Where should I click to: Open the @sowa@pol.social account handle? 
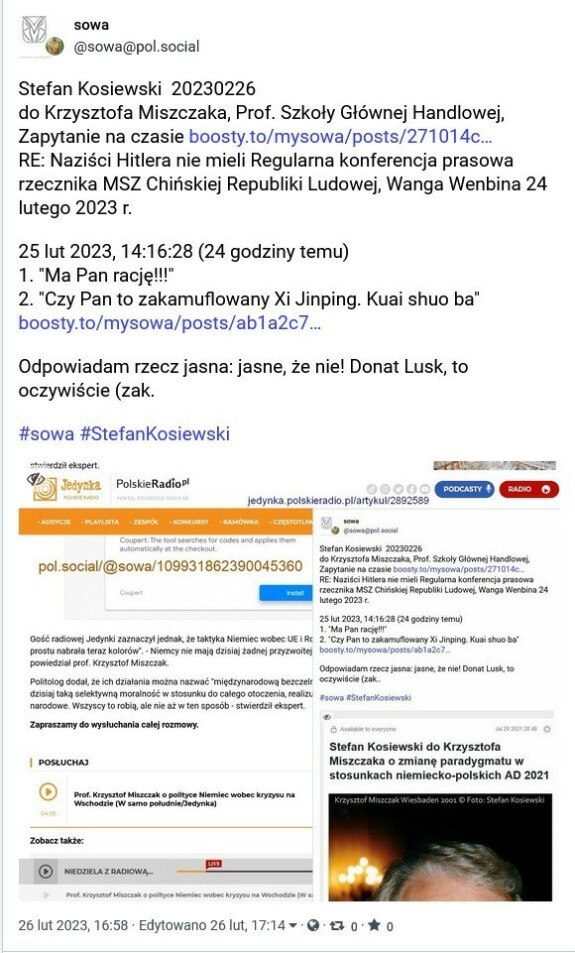[x=136, y=46]
